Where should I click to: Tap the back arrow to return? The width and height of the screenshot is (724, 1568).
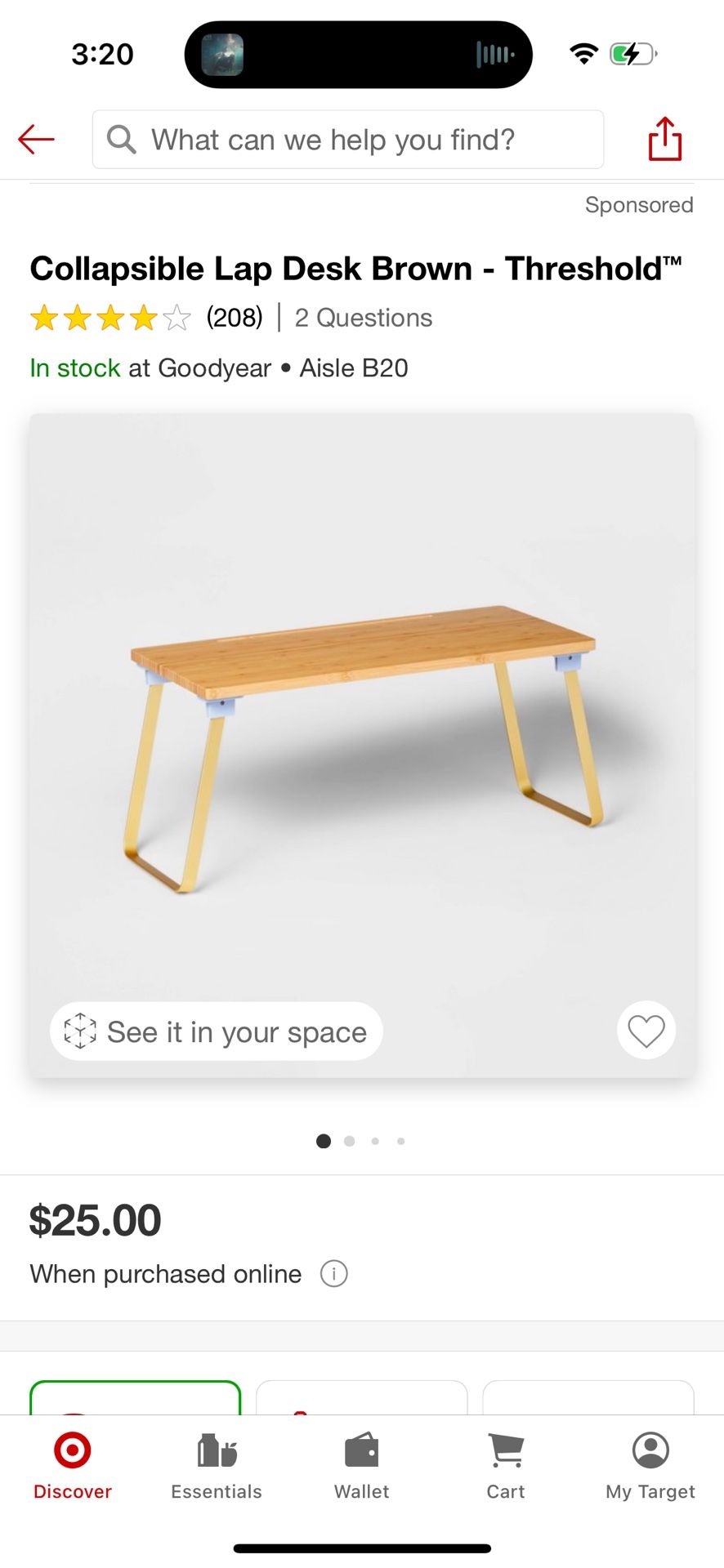(35, 139)
